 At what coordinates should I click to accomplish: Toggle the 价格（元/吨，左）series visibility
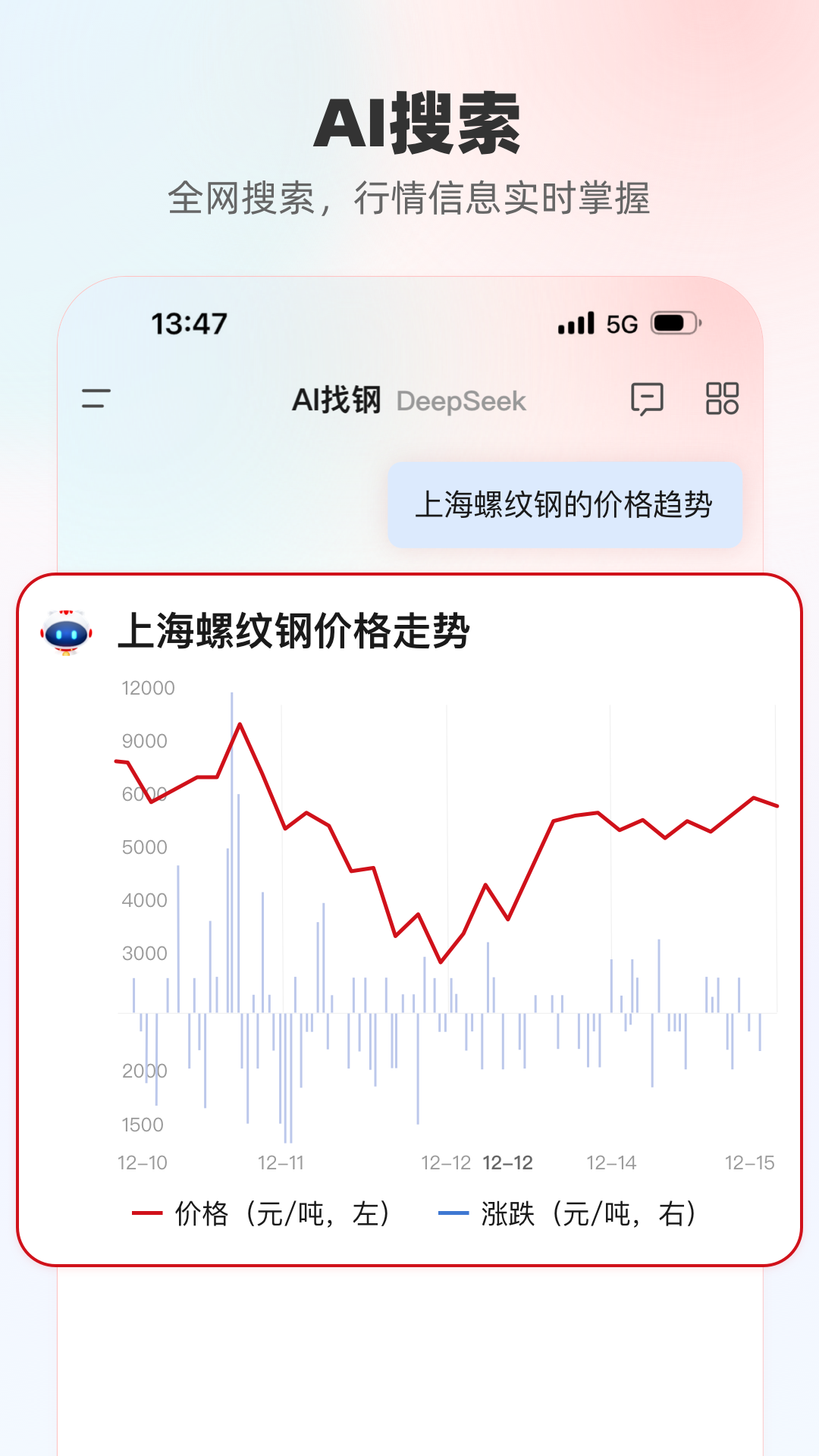[x=267, y=1211]
